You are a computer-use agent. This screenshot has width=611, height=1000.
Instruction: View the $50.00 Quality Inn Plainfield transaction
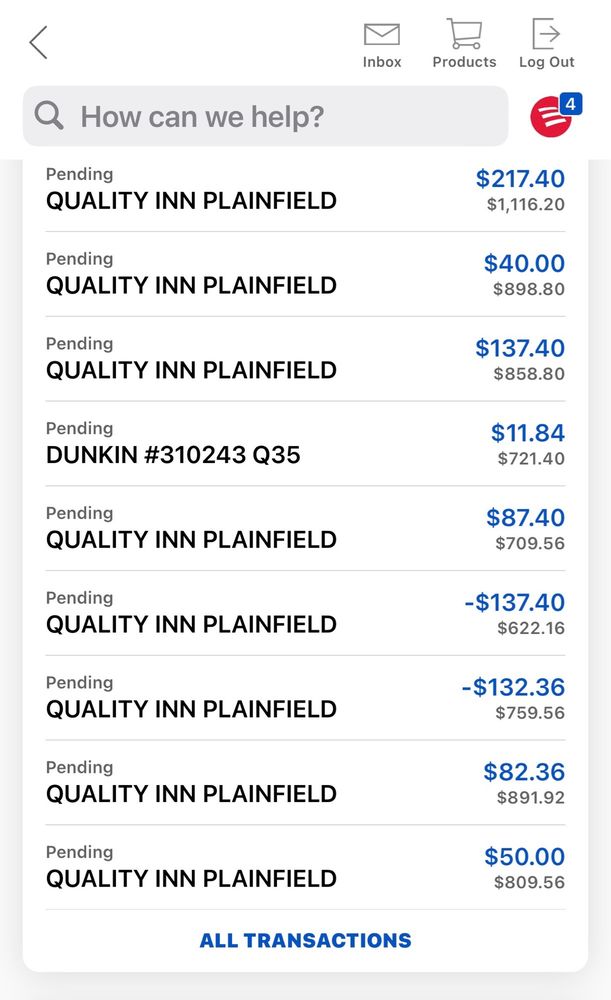point(305,868)
